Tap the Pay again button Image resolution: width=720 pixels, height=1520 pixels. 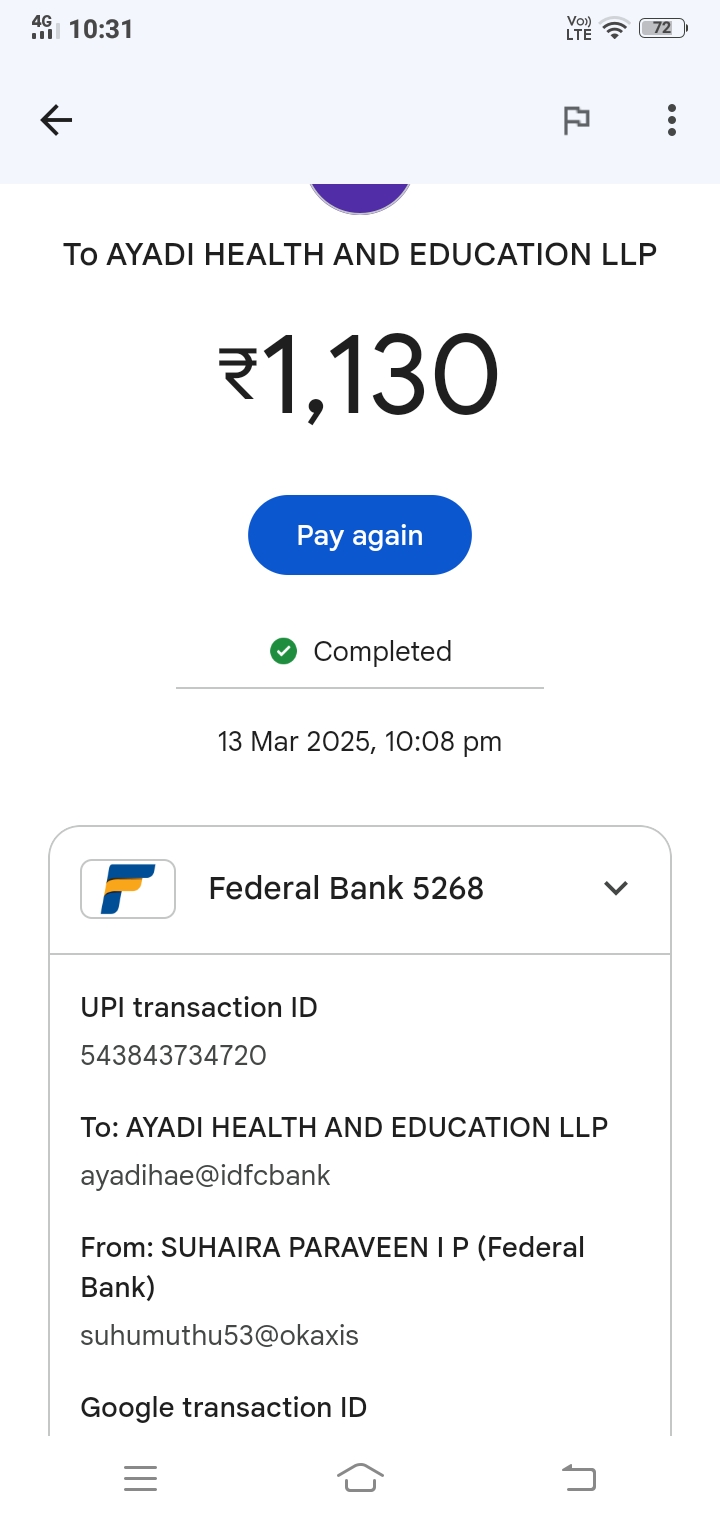point(360,535)
